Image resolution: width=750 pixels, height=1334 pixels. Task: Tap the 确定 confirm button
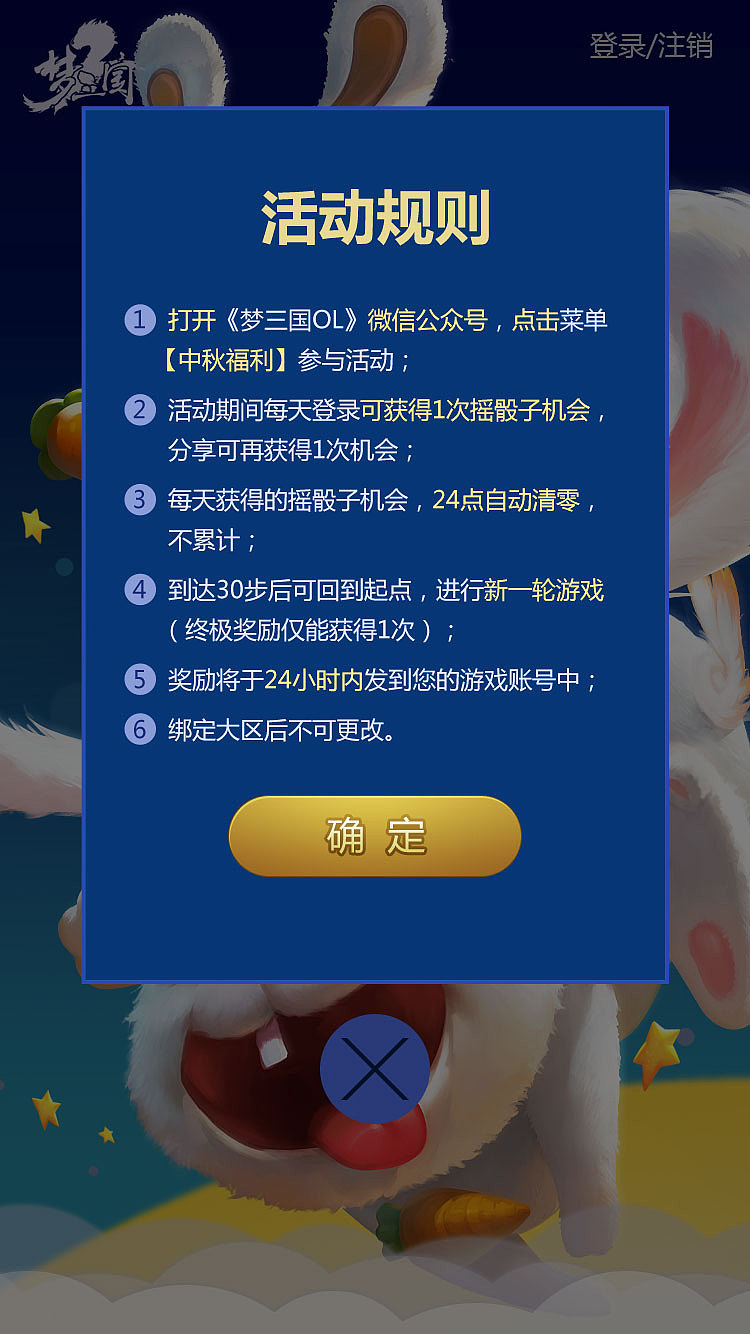[375, 836]
